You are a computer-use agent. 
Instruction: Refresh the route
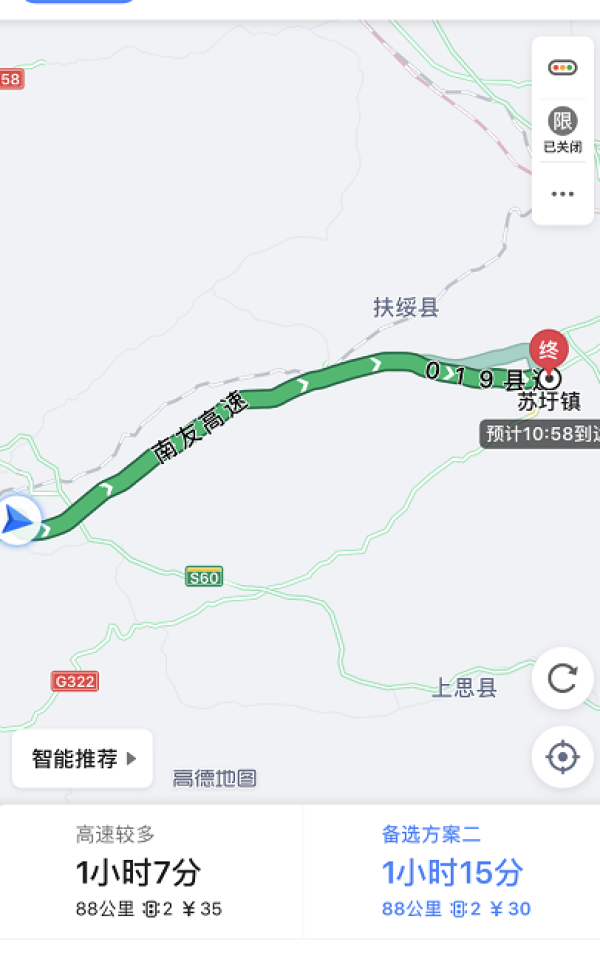tap(562, 679)
